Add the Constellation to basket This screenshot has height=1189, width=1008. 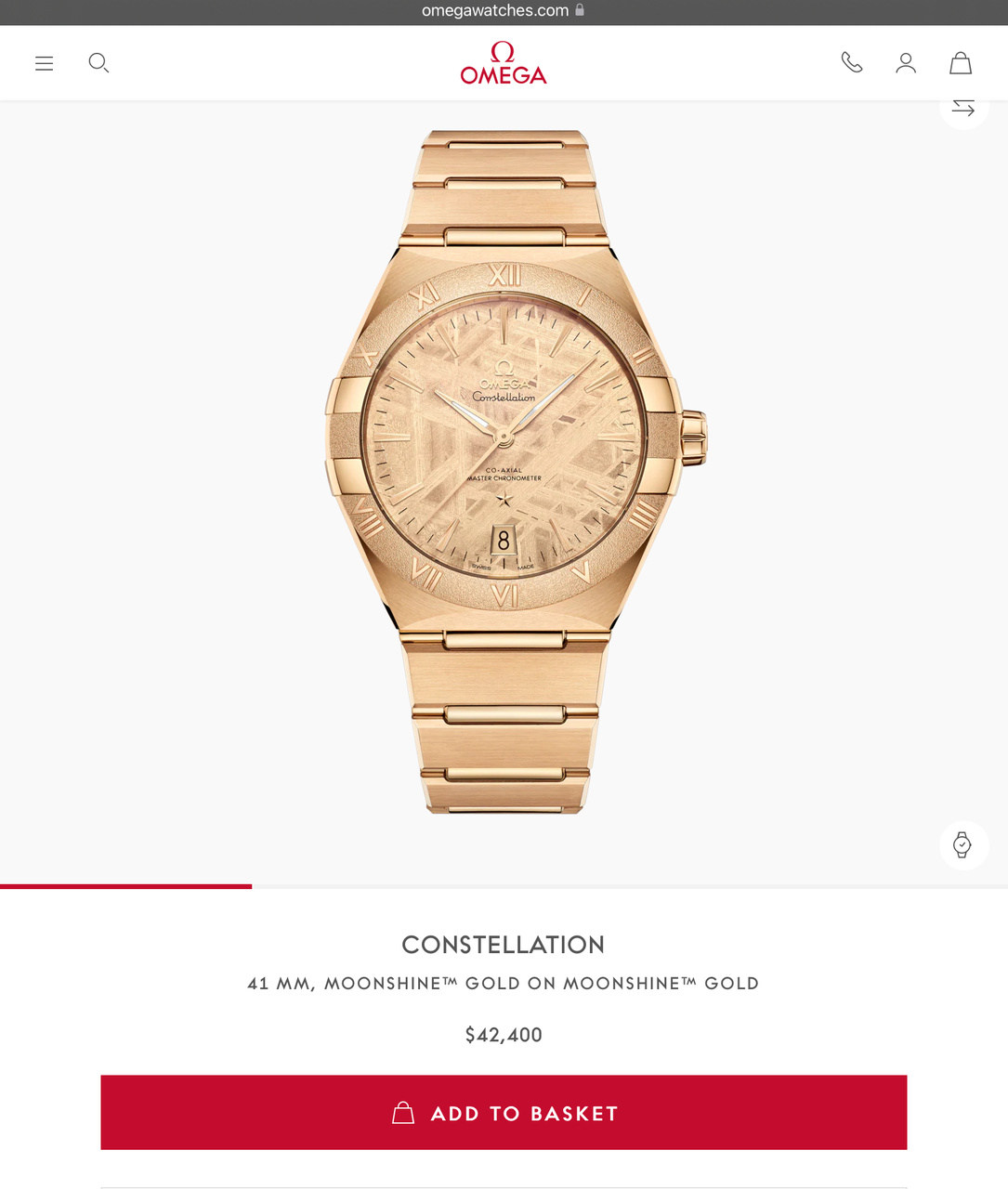pyautogui.click(x=504, y=1113)
